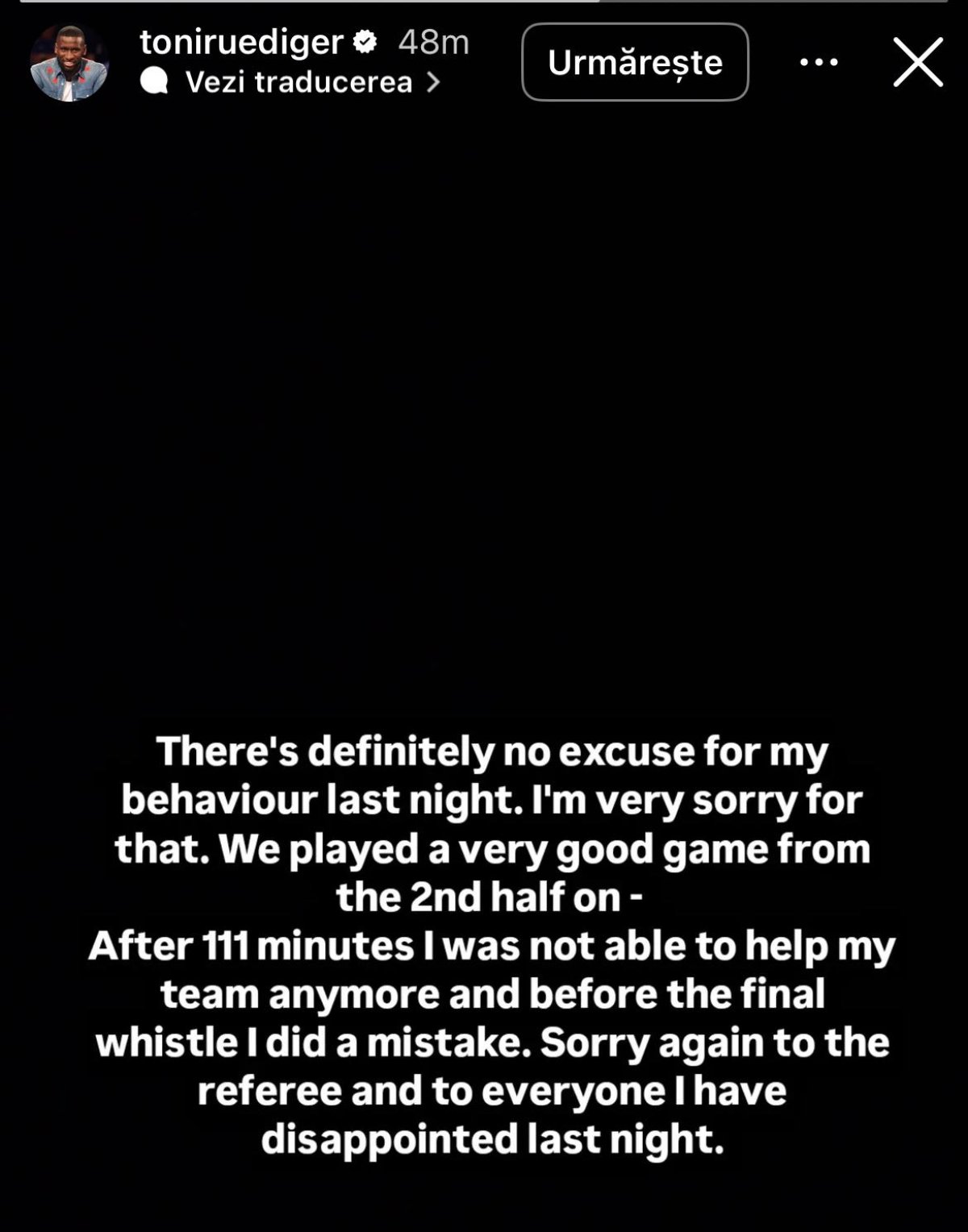Tap the toniruediger username
Viewport: 968px width, 1232px height.
[x=241, y=42]
